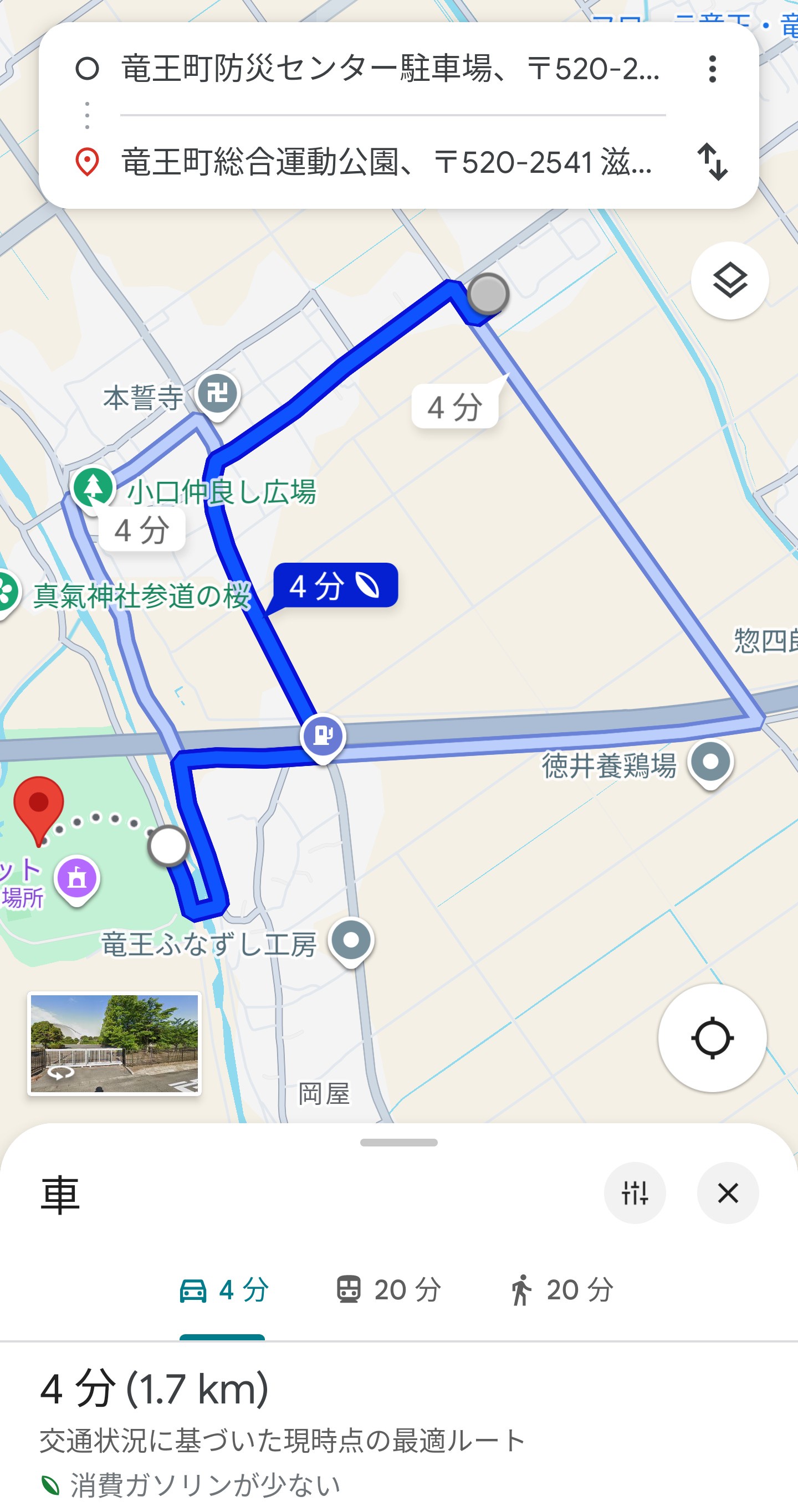Swap start and destination

tap(712, 162)
